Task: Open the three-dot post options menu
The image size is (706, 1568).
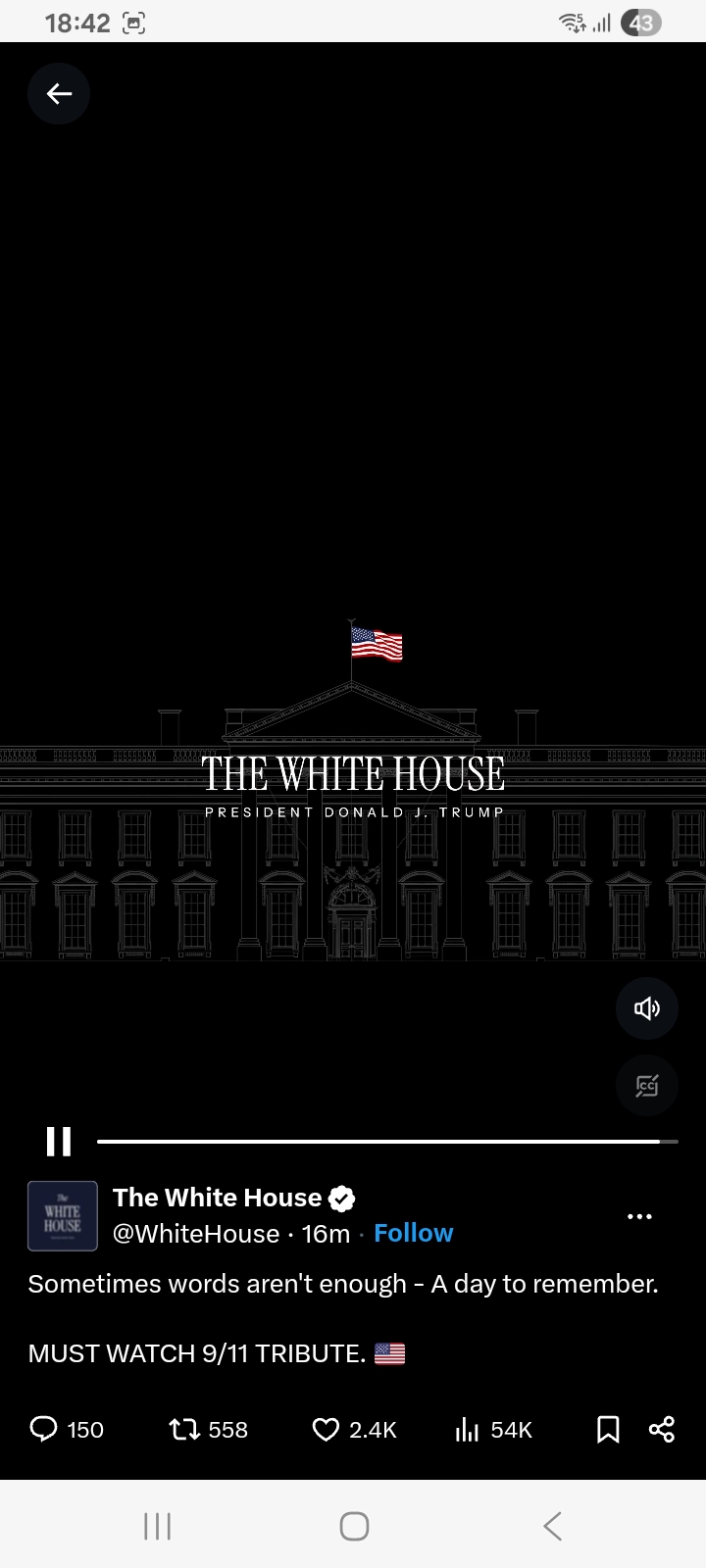Action: 639,1216
